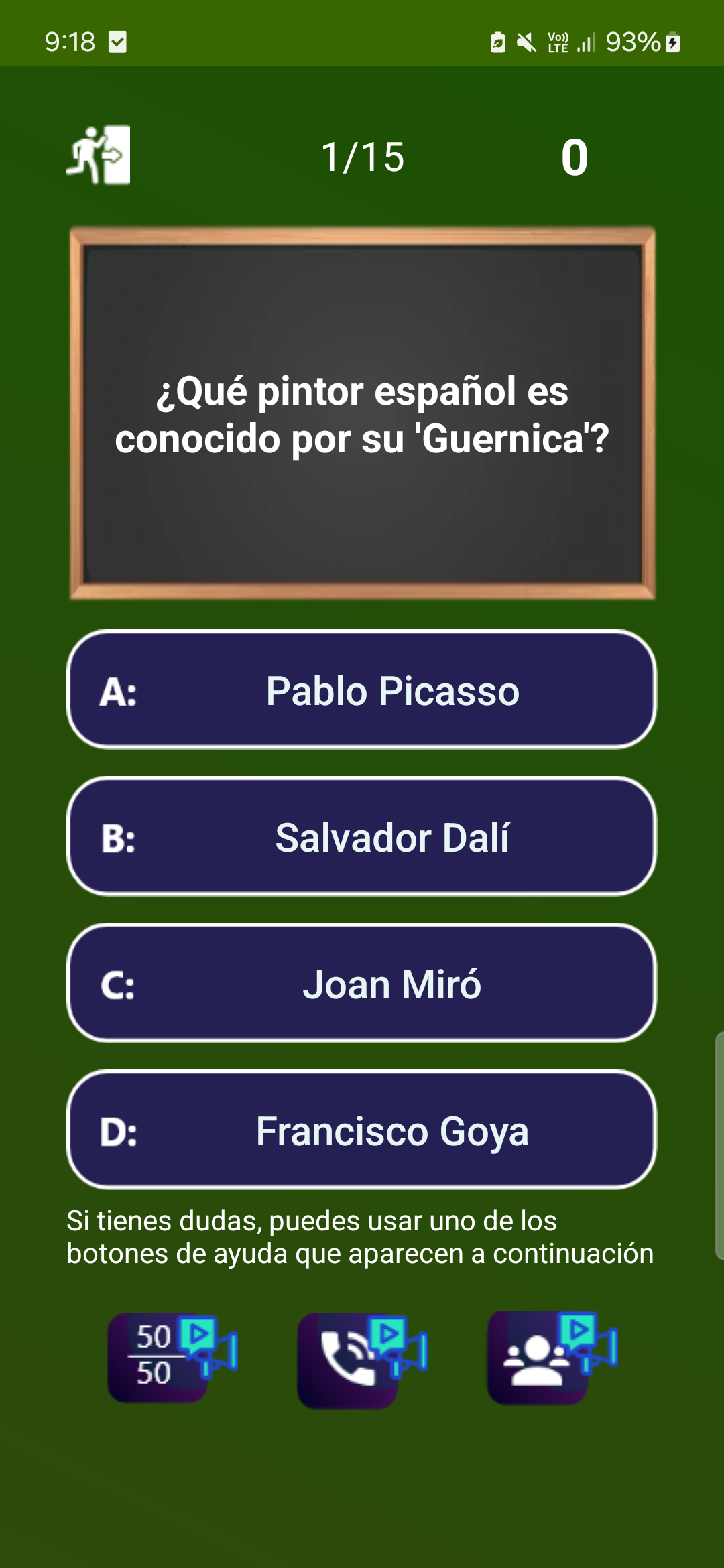The height and width of the screenshot is (1568, 724).
Task: Select answer B: Salvador Dalí
Action: tap(362, 838)
